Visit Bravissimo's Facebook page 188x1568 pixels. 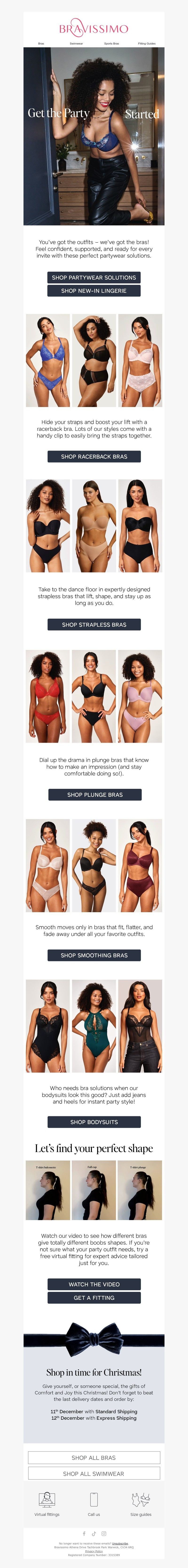coord(84,1533)
